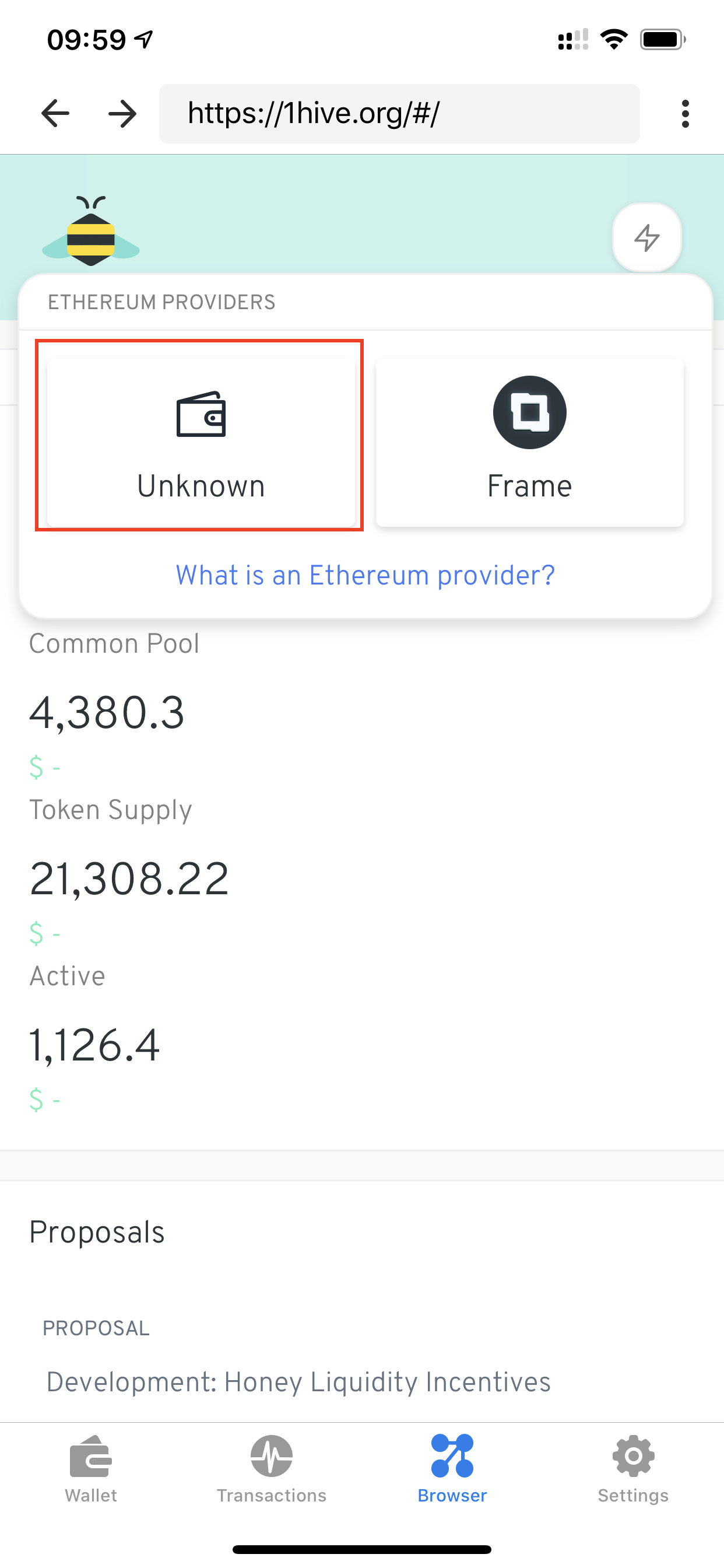Select the Browser tab

tap(452, 1468)
